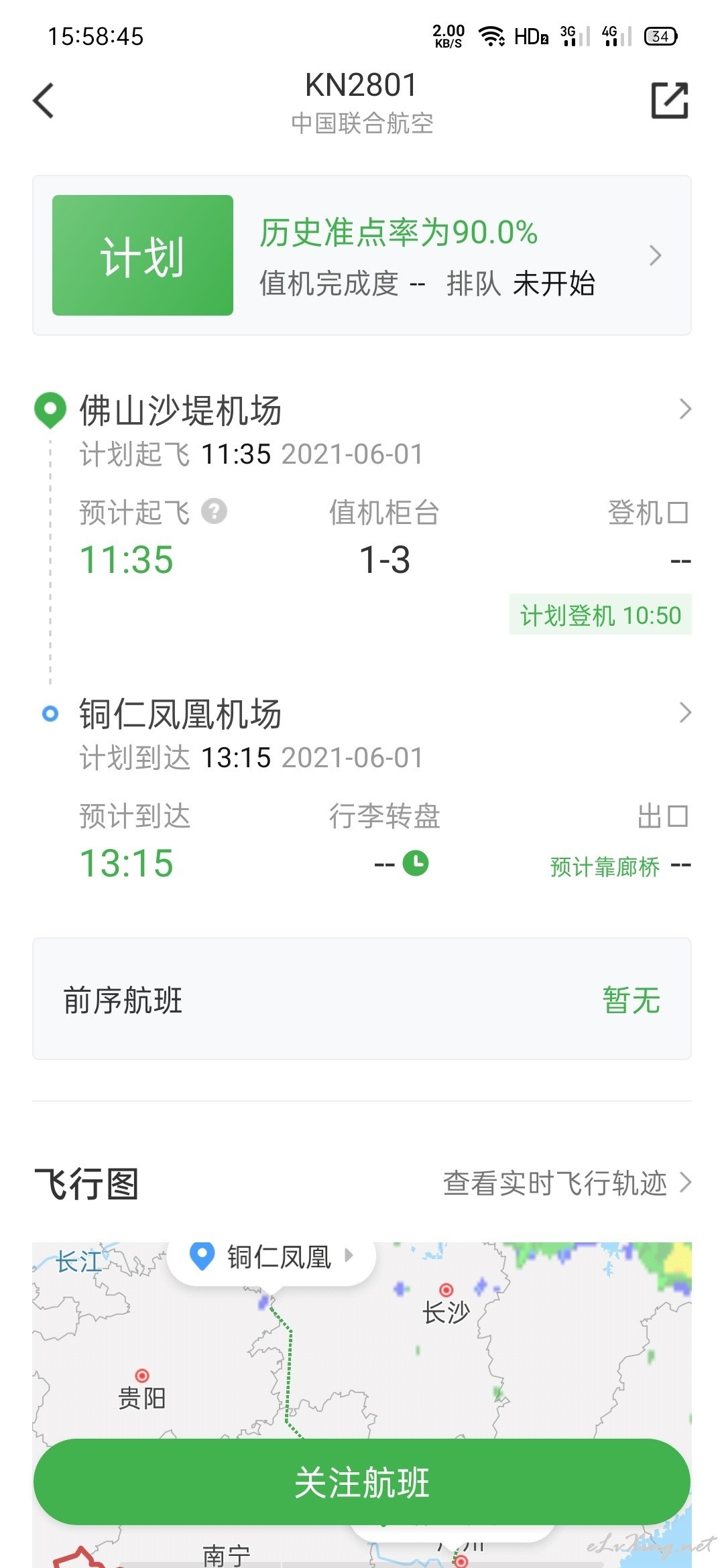Tap the 关注航班 button
The width and height of the screenshot is (724, 1568).
362,1482
